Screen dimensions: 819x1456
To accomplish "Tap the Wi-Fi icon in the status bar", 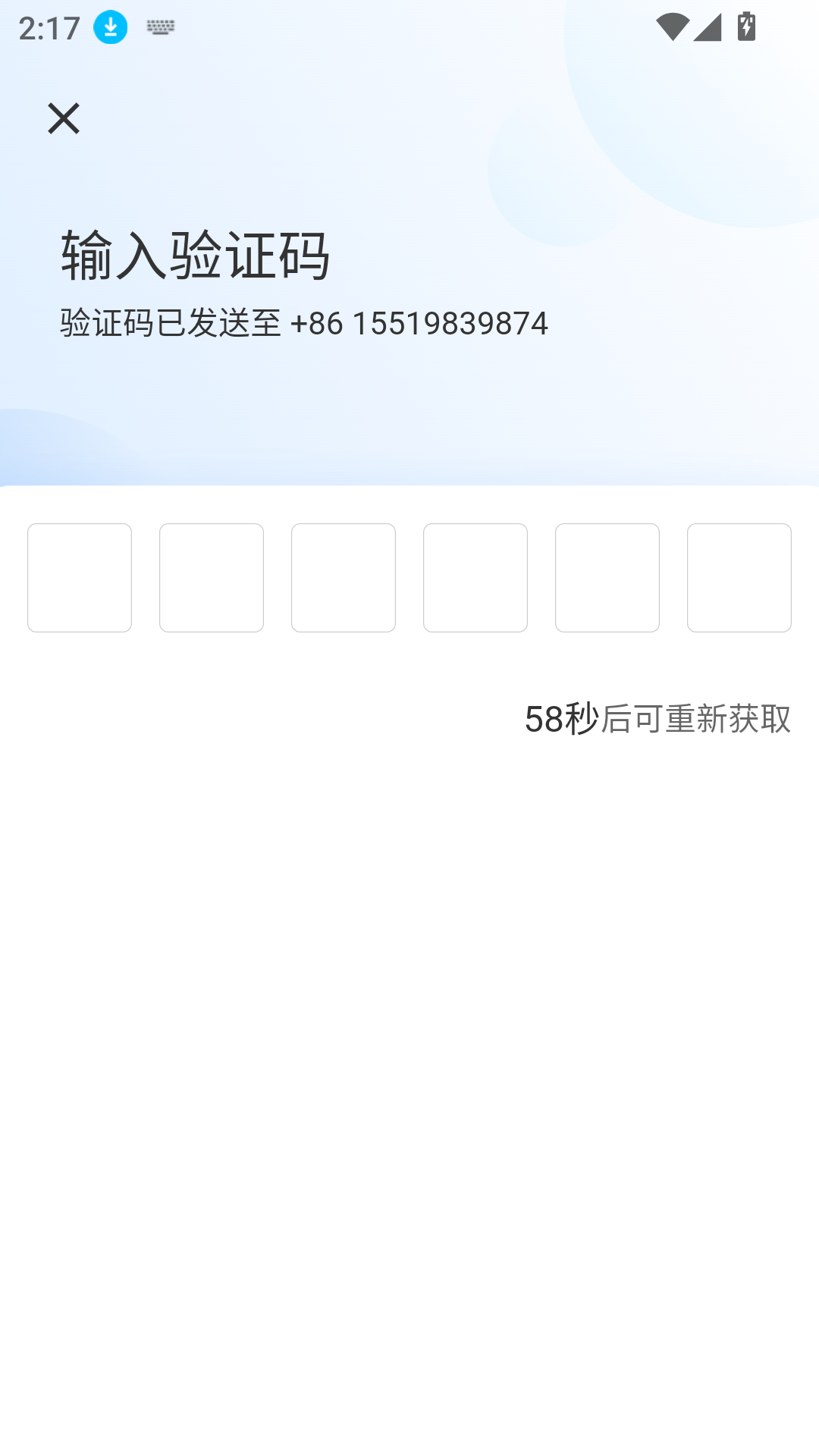I will (x=675, y=26).
